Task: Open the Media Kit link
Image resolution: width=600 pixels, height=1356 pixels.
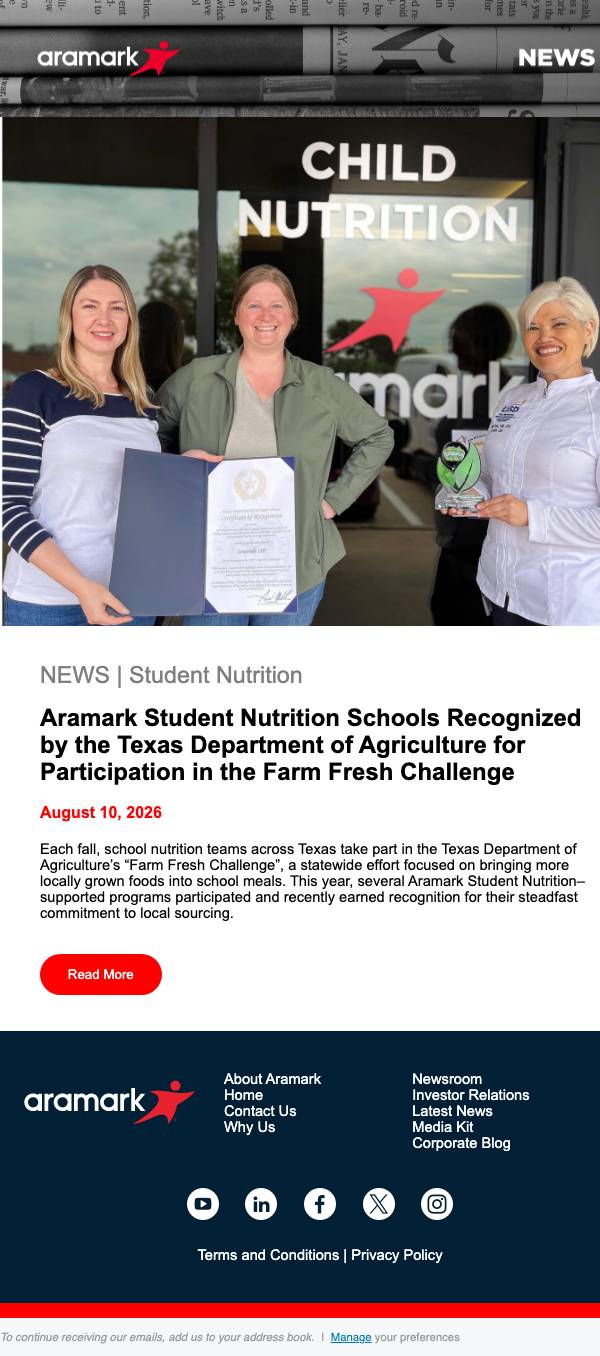Action: (x=443, y=1127)
